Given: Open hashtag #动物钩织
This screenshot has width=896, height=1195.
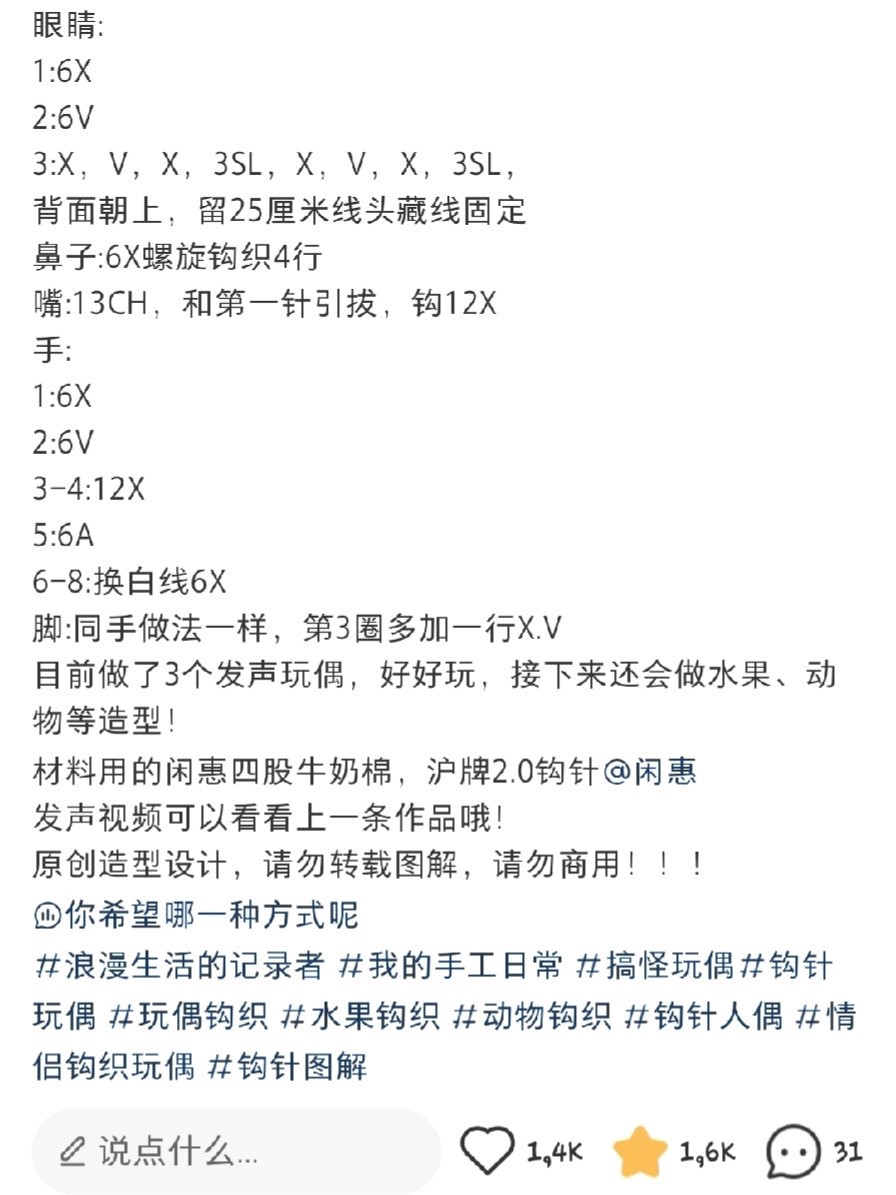Looking at the screenshot, I should click(532, 1016).
